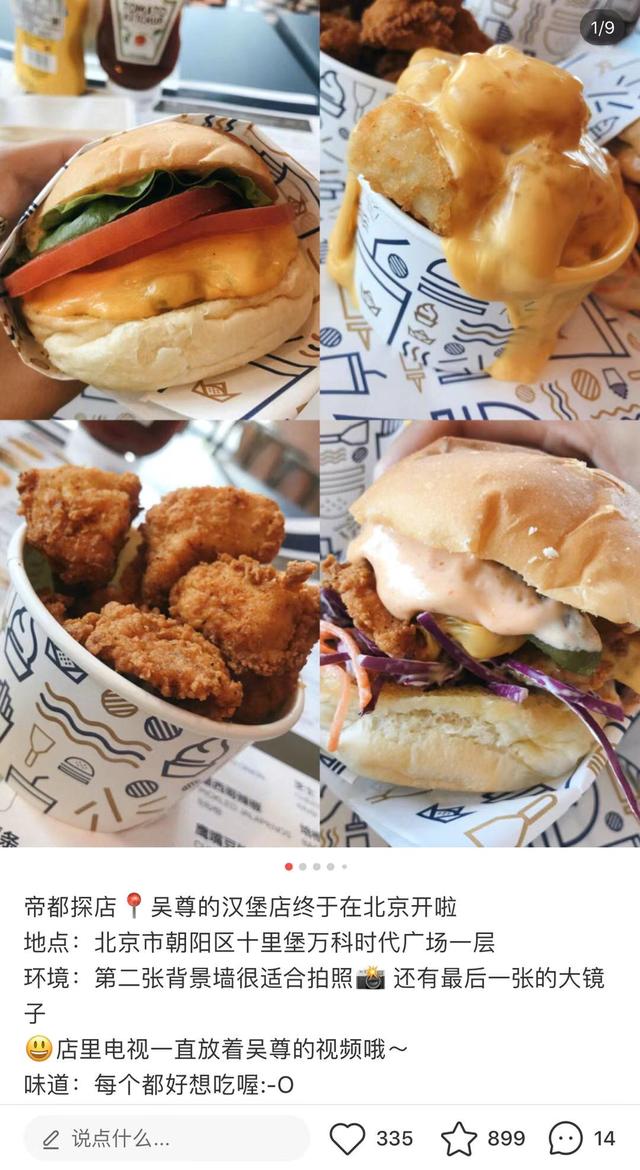
Task: Open the comments via the speech bubble icon
Action: [x=566, y=1138]
